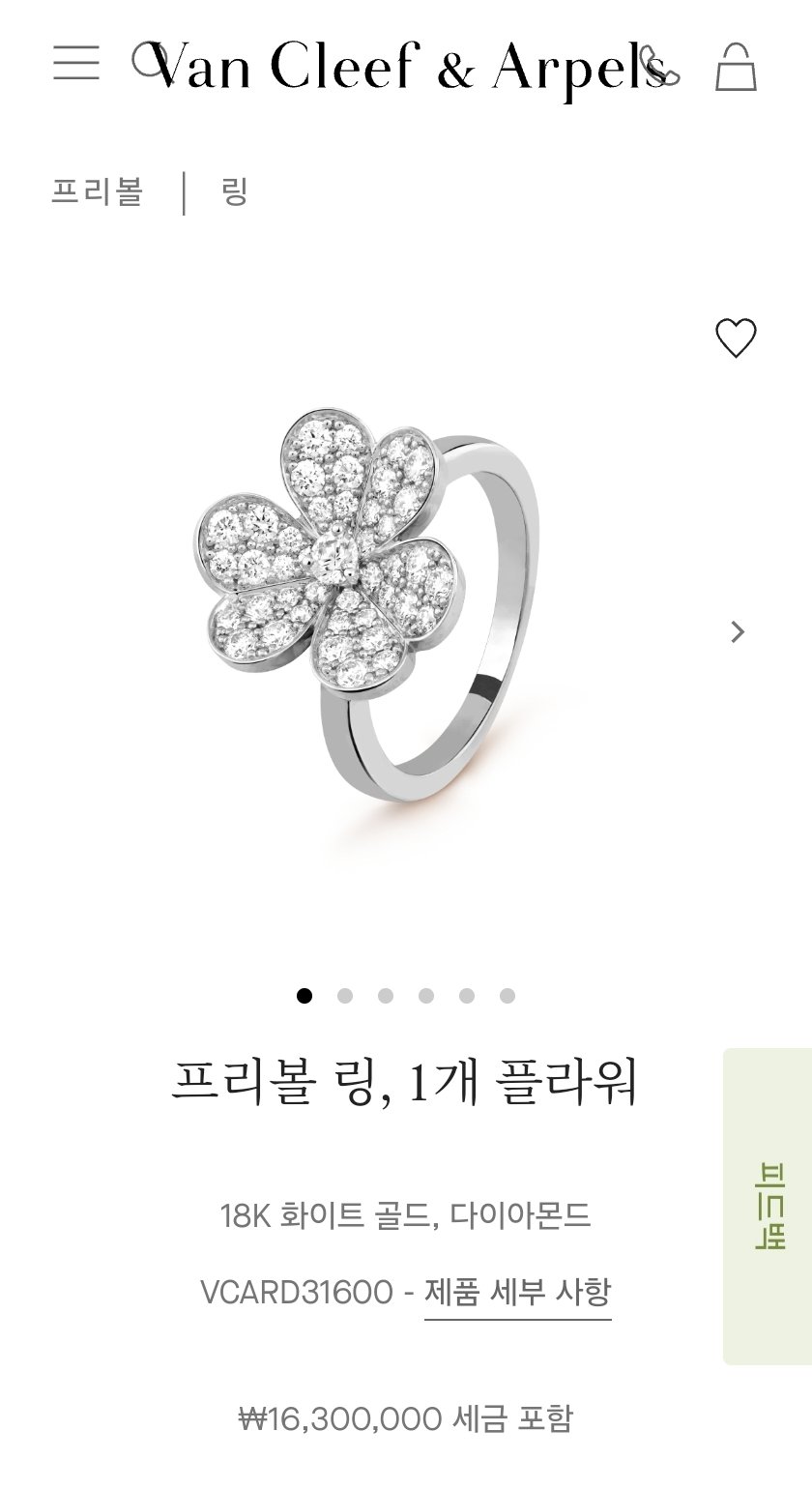Add ring to wishlist with heart icon
The height and width of the screenshot is (1489, 812).
click(736, 338)
